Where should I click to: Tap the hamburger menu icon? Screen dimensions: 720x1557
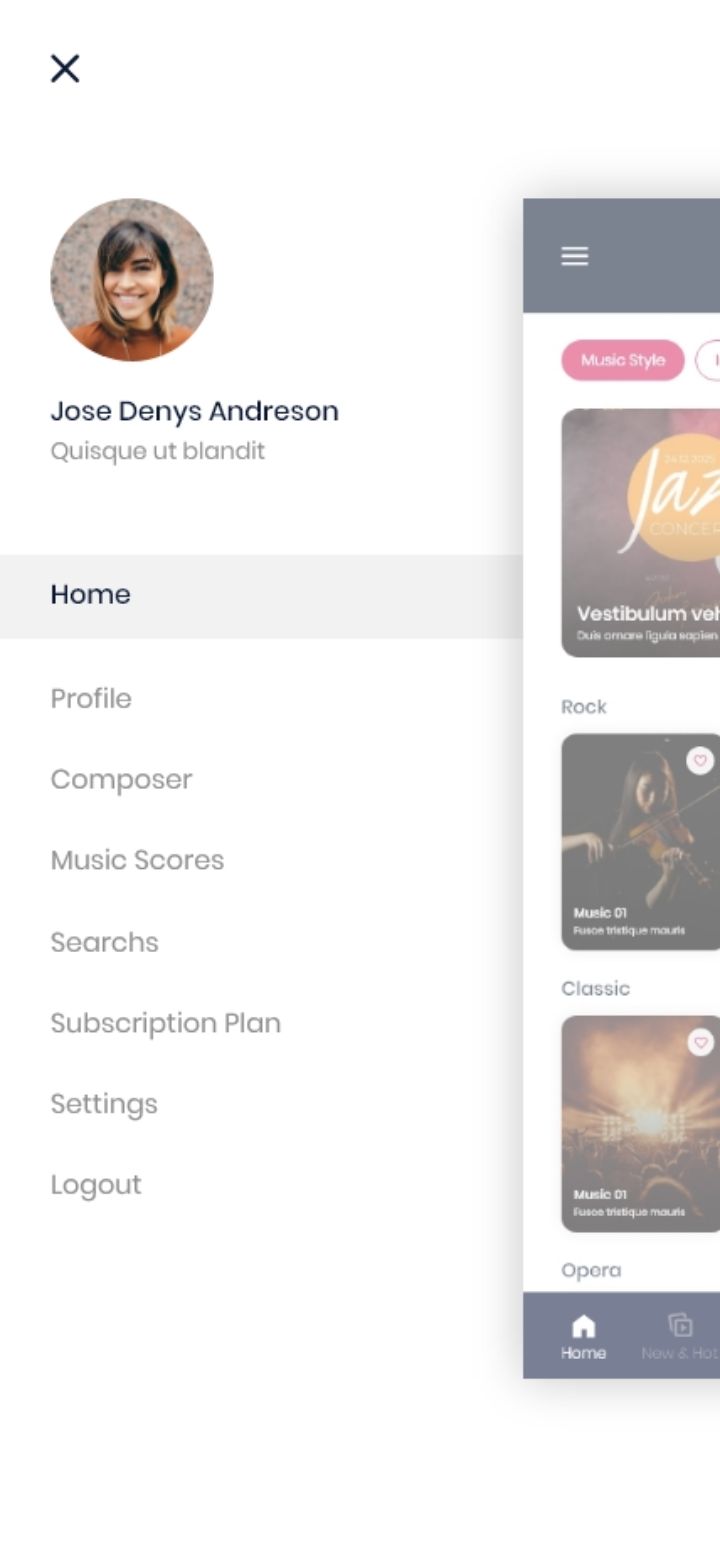click(575, 257)
